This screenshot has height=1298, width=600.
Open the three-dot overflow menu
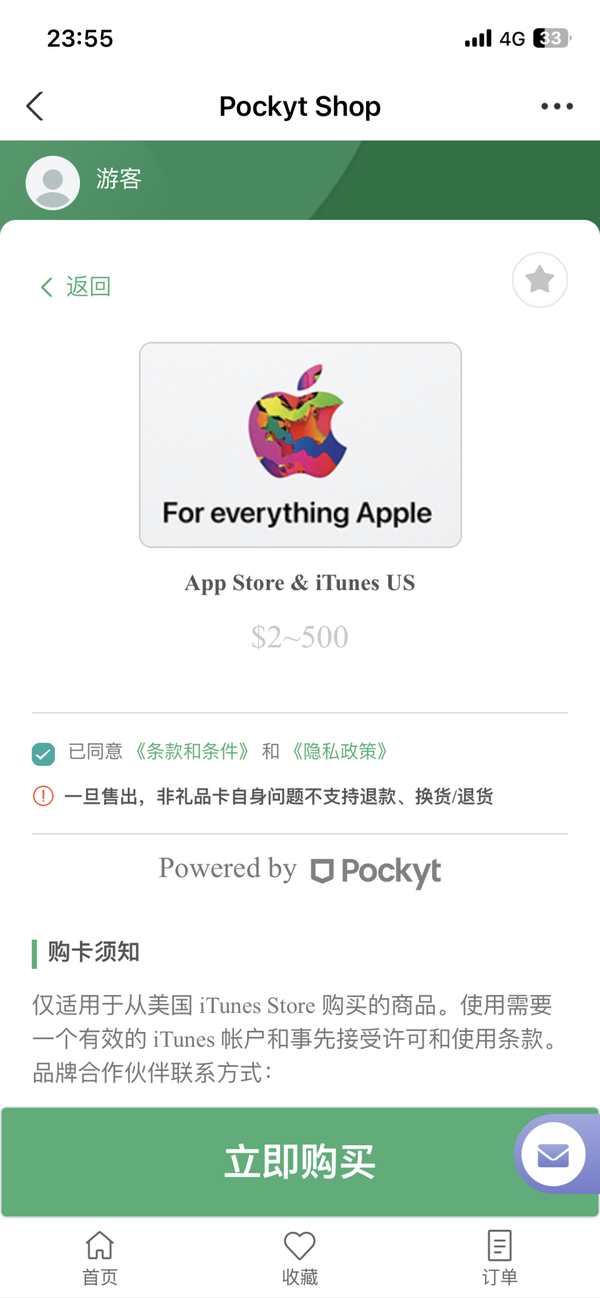pos(557,107)
